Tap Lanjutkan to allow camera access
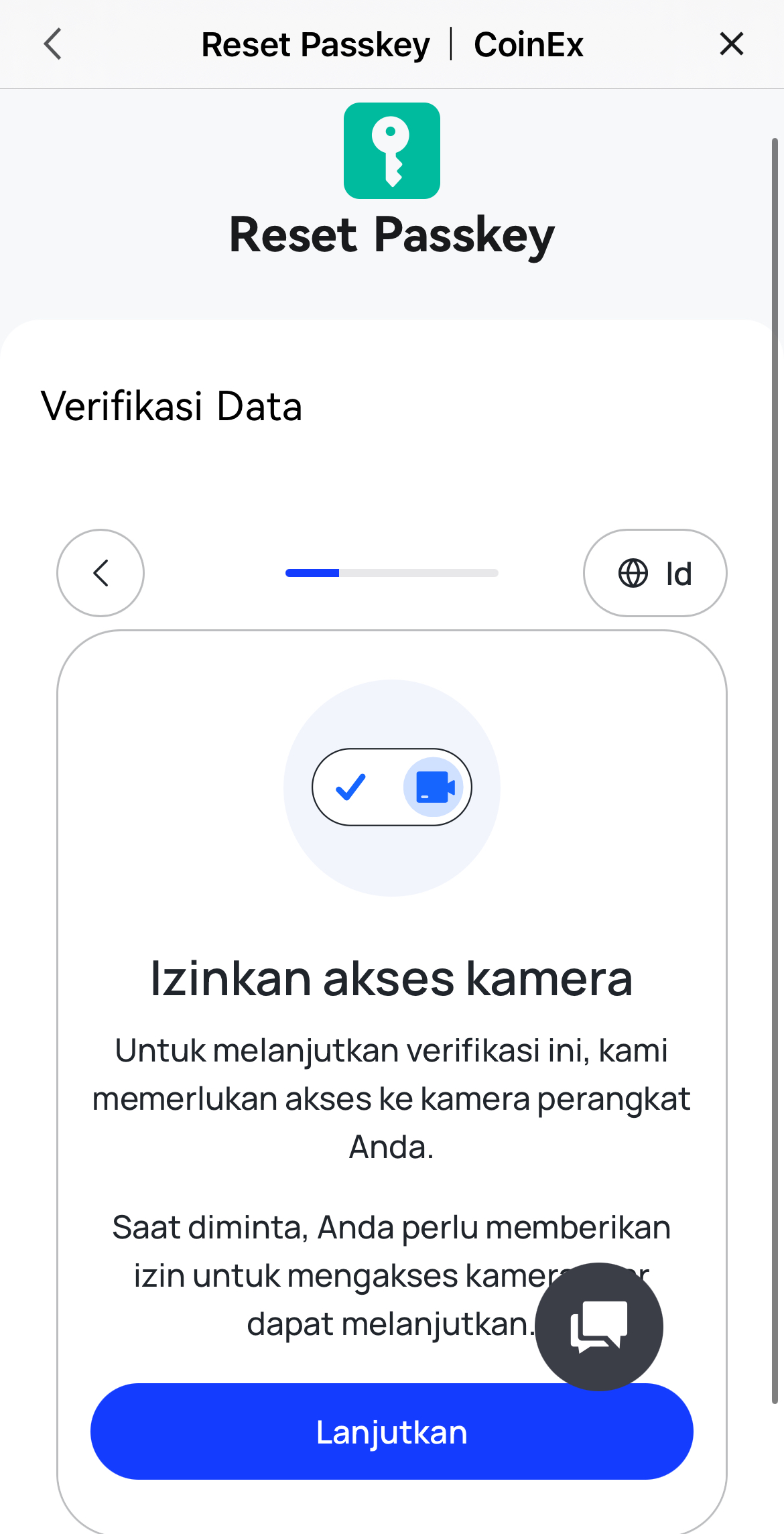The width and height of the screenshot is (784, 1534). 335,1432
